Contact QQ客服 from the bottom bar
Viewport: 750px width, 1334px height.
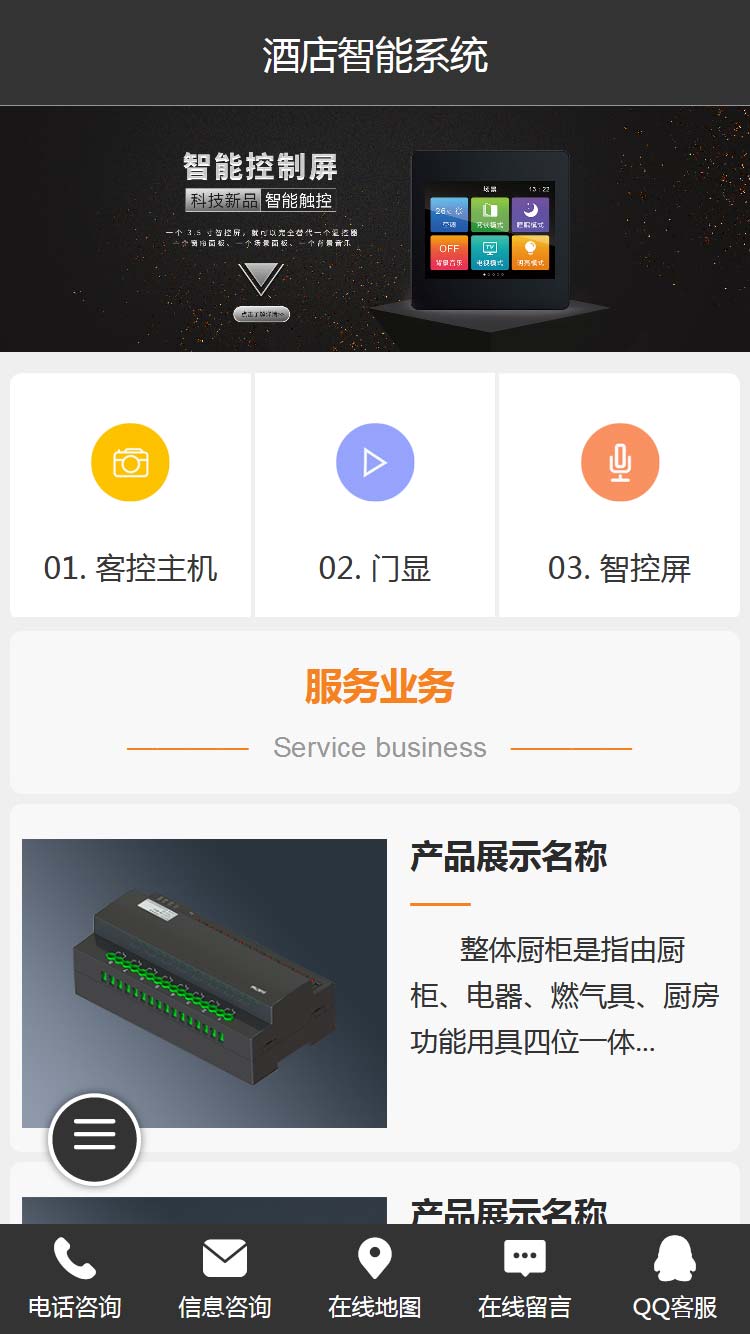[x=675, y=1279]
